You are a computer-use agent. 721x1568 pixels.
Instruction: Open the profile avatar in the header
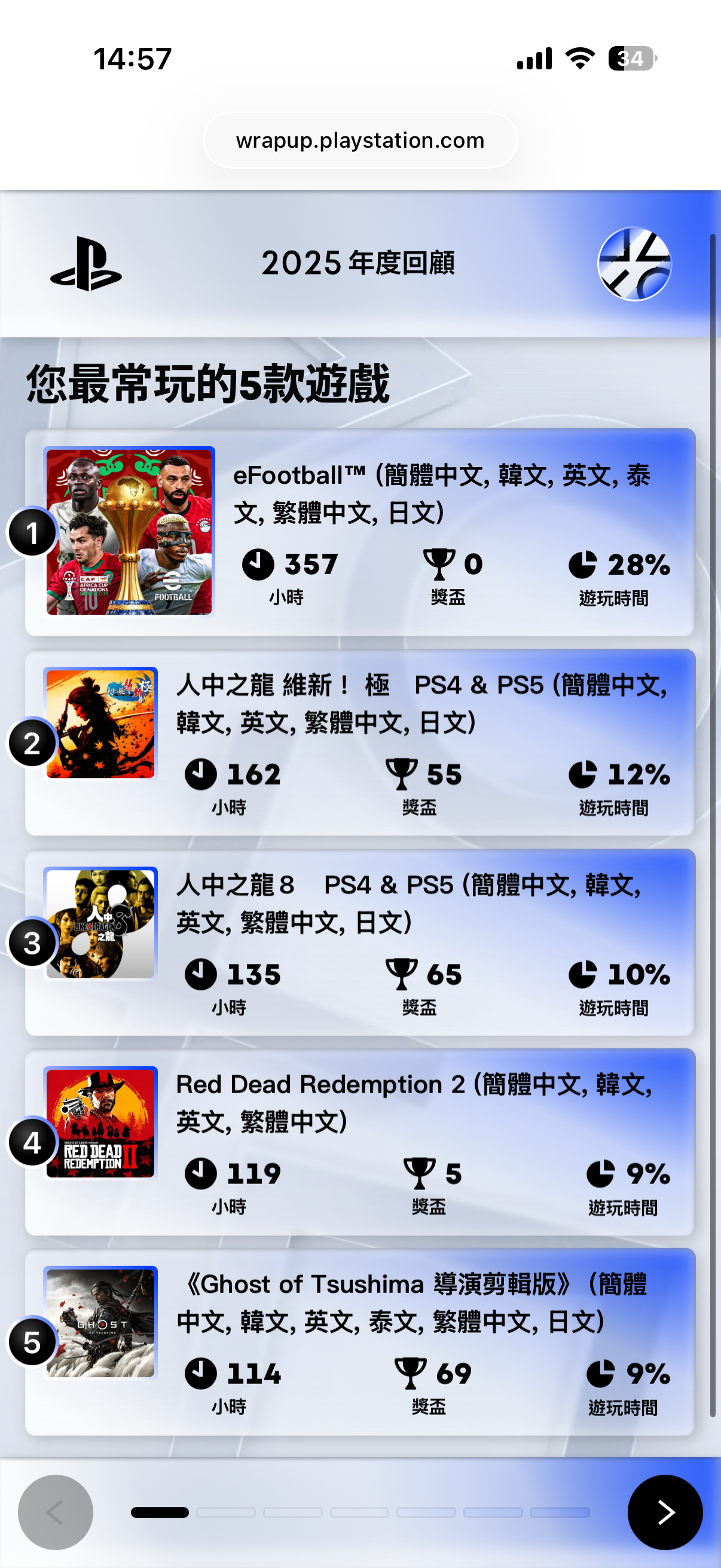[634, 264]
